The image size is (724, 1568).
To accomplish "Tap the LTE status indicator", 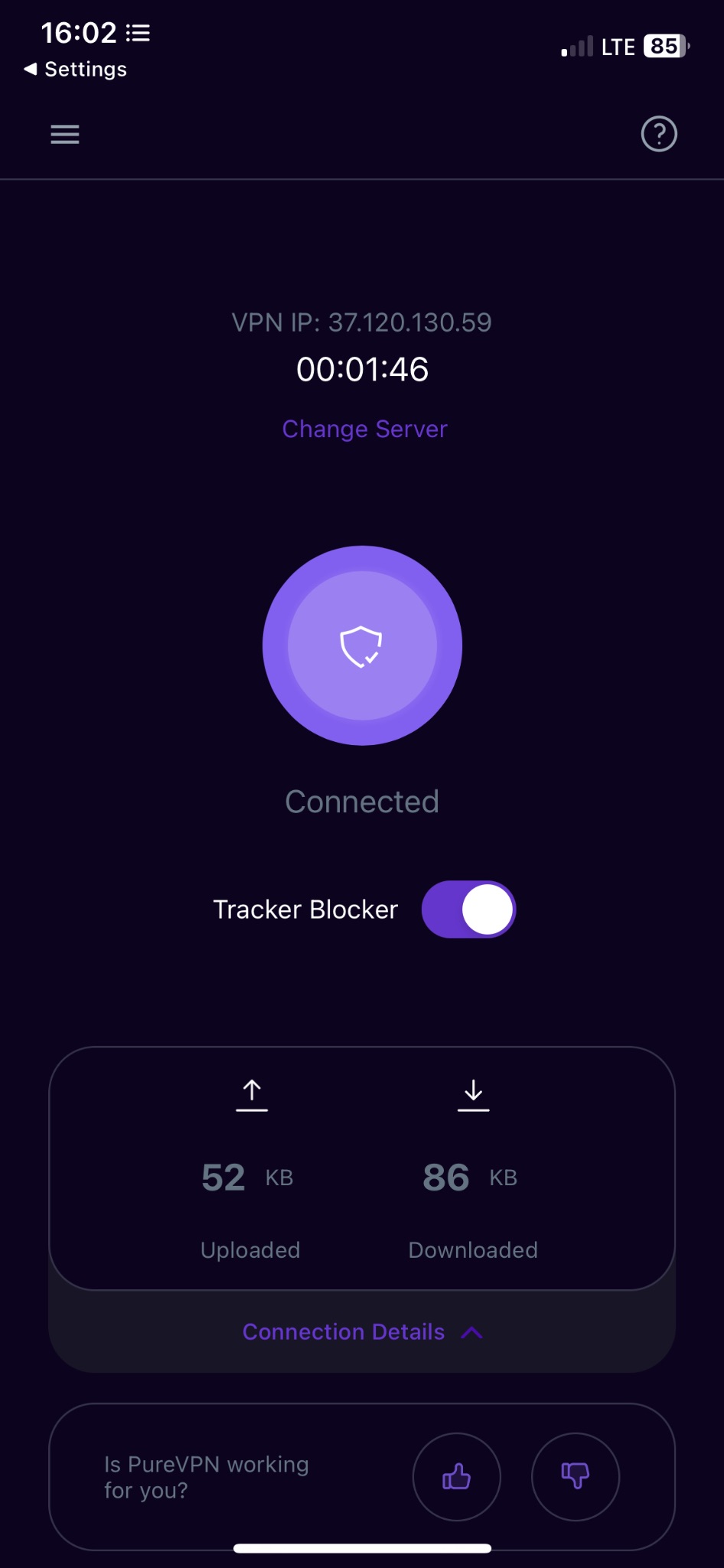I will click(x=618, y=47).
